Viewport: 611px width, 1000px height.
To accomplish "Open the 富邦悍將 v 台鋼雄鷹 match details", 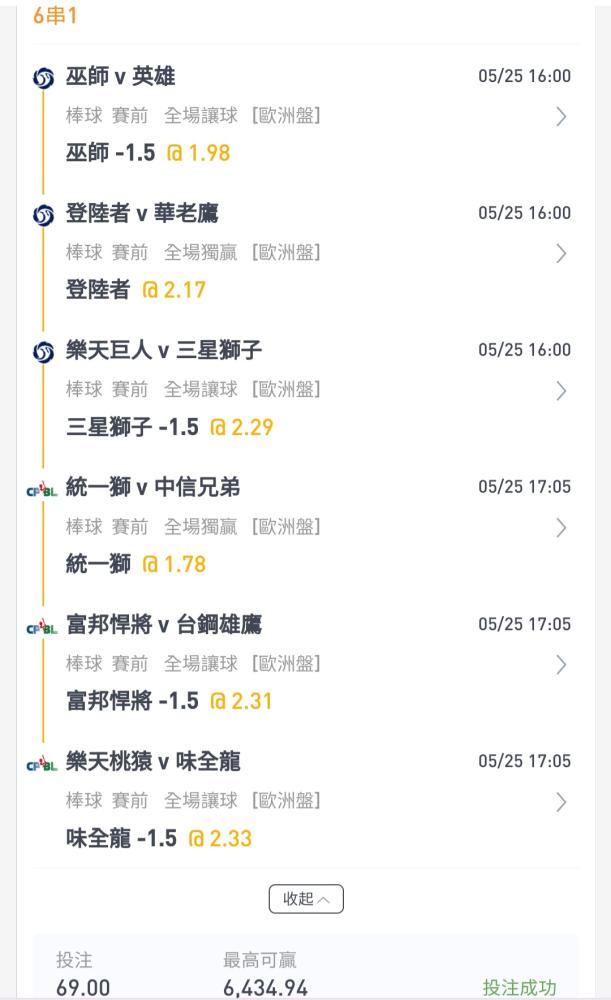I will [561, 665].
